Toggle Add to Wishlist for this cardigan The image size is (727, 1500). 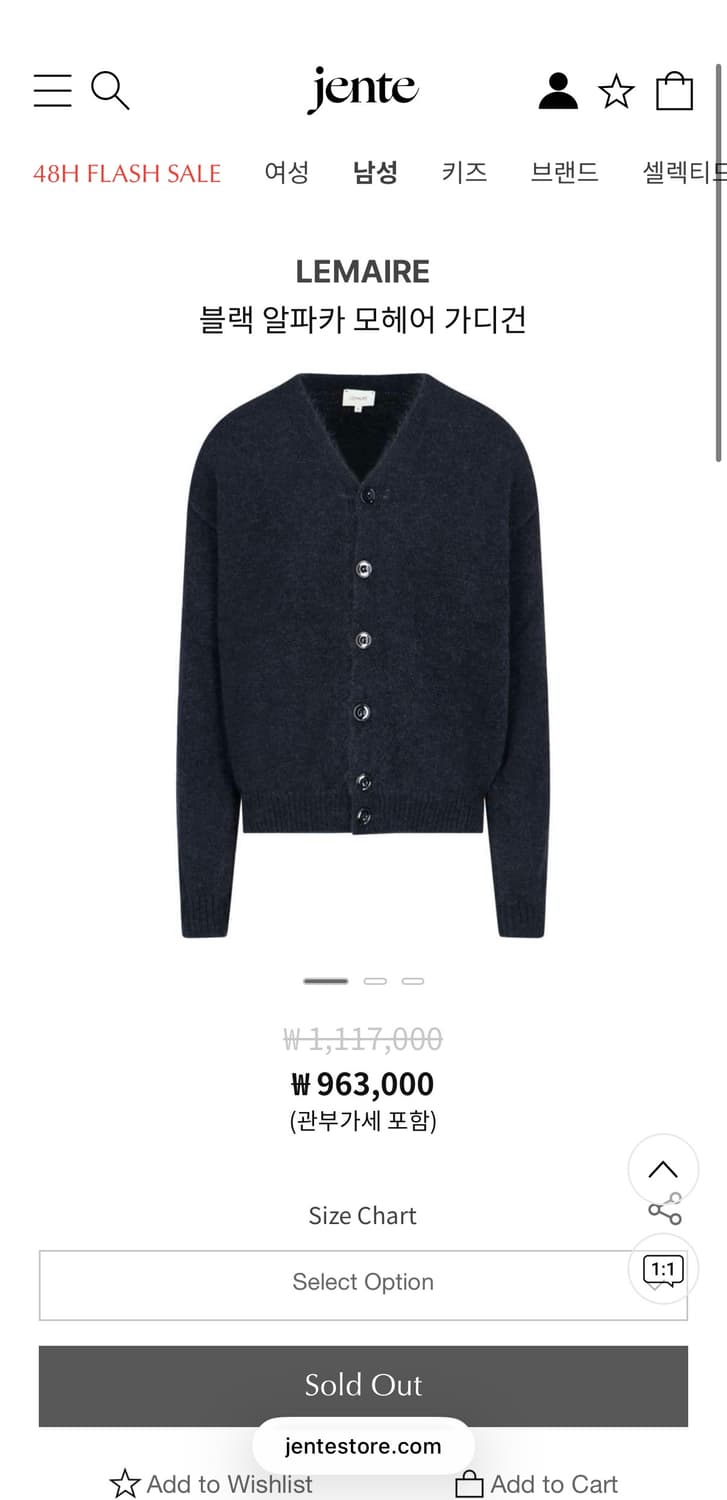pyautogui.click(x=209, y=1485)
